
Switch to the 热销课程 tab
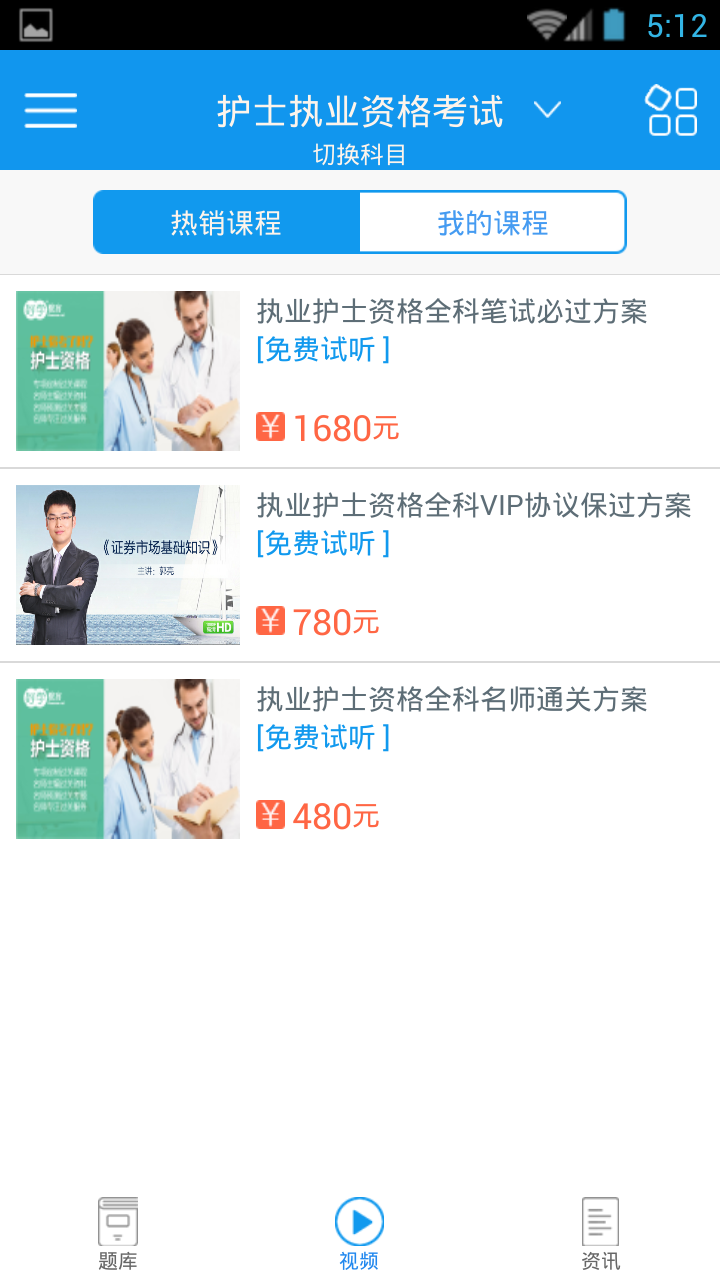[x=226, y=222]
